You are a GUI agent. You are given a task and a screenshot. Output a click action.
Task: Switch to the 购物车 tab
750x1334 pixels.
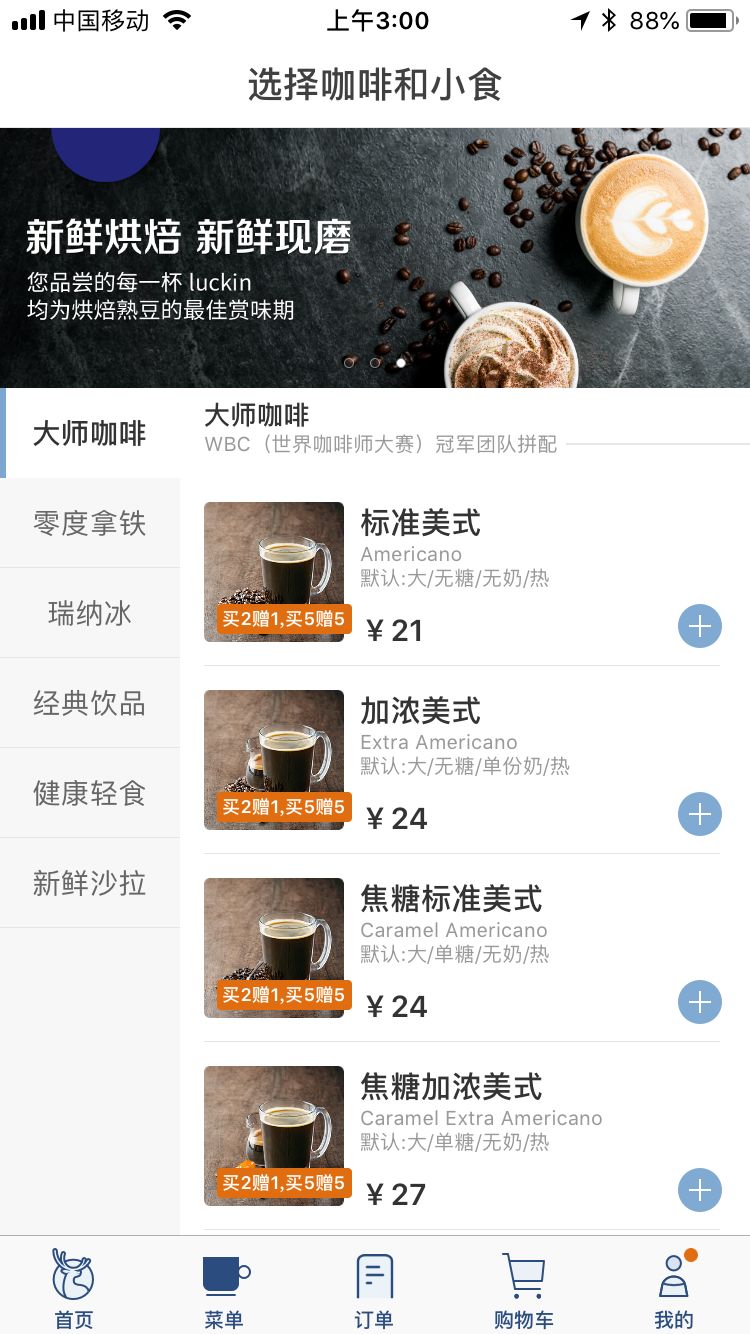pyautogui.click(x=524, y=1290)
